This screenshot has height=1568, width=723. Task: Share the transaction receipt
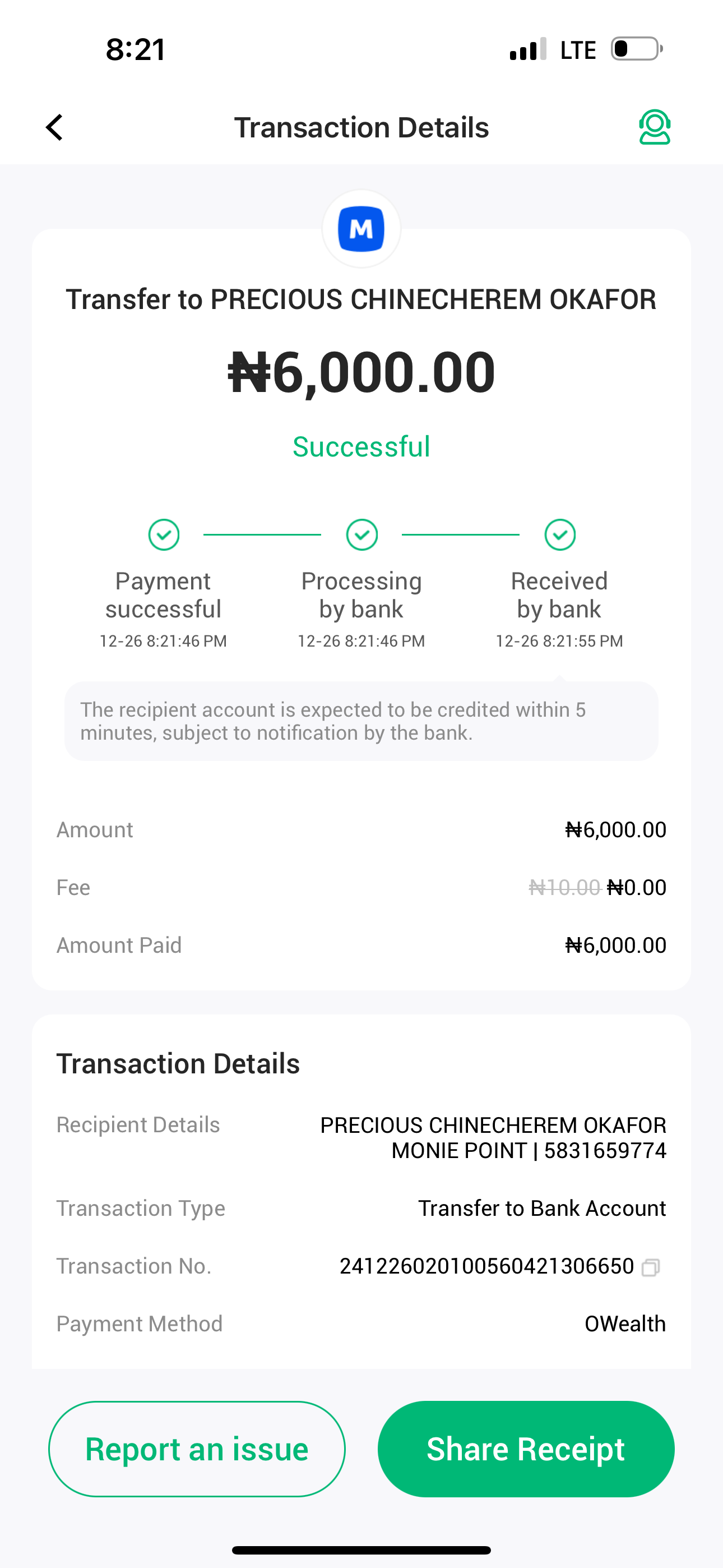[x=526, y=1449]
